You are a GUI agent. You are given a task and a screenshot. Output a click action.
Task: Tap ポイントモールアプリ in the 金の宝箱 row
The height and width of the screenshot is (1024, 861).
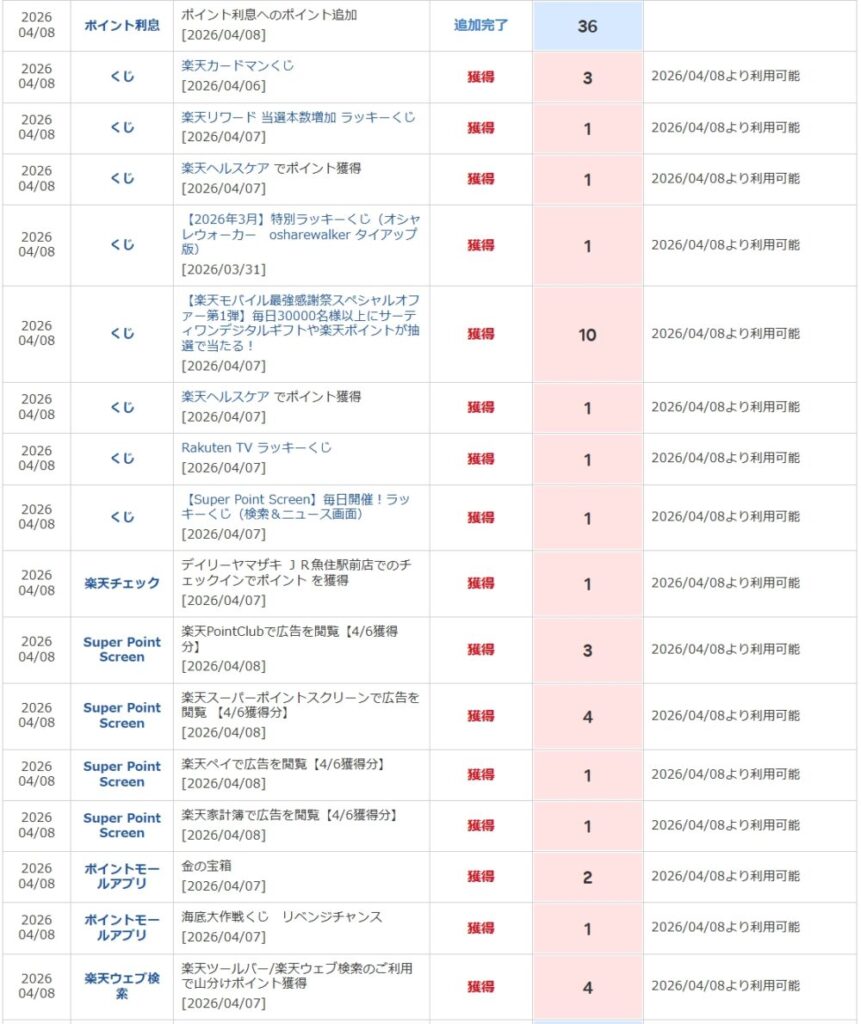click(122, 877)
